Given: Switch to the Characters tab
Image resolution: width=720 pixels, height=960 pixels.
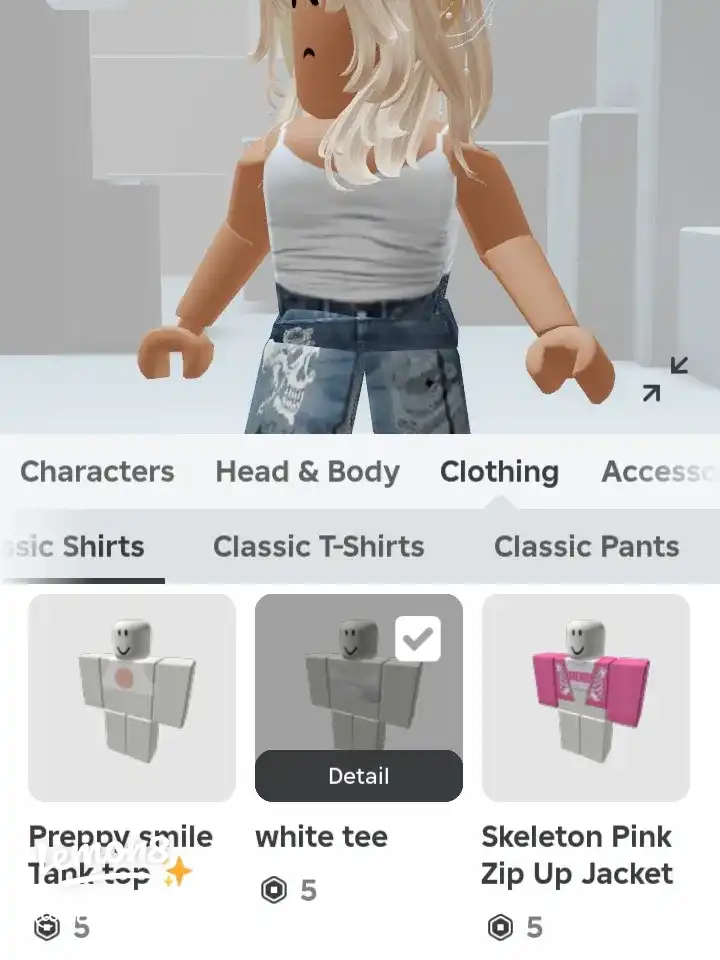Looking at the screenshot, I should coord(97,472).
